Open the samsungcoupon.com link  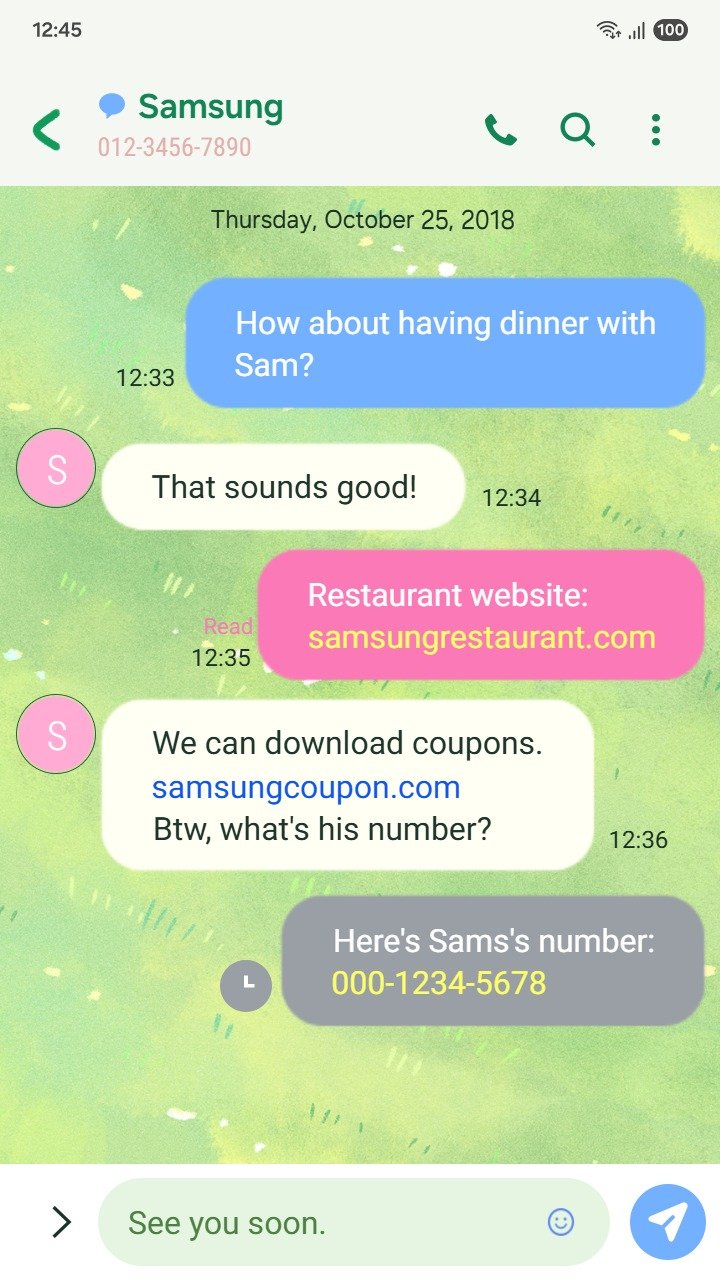(x=306, y=787)
